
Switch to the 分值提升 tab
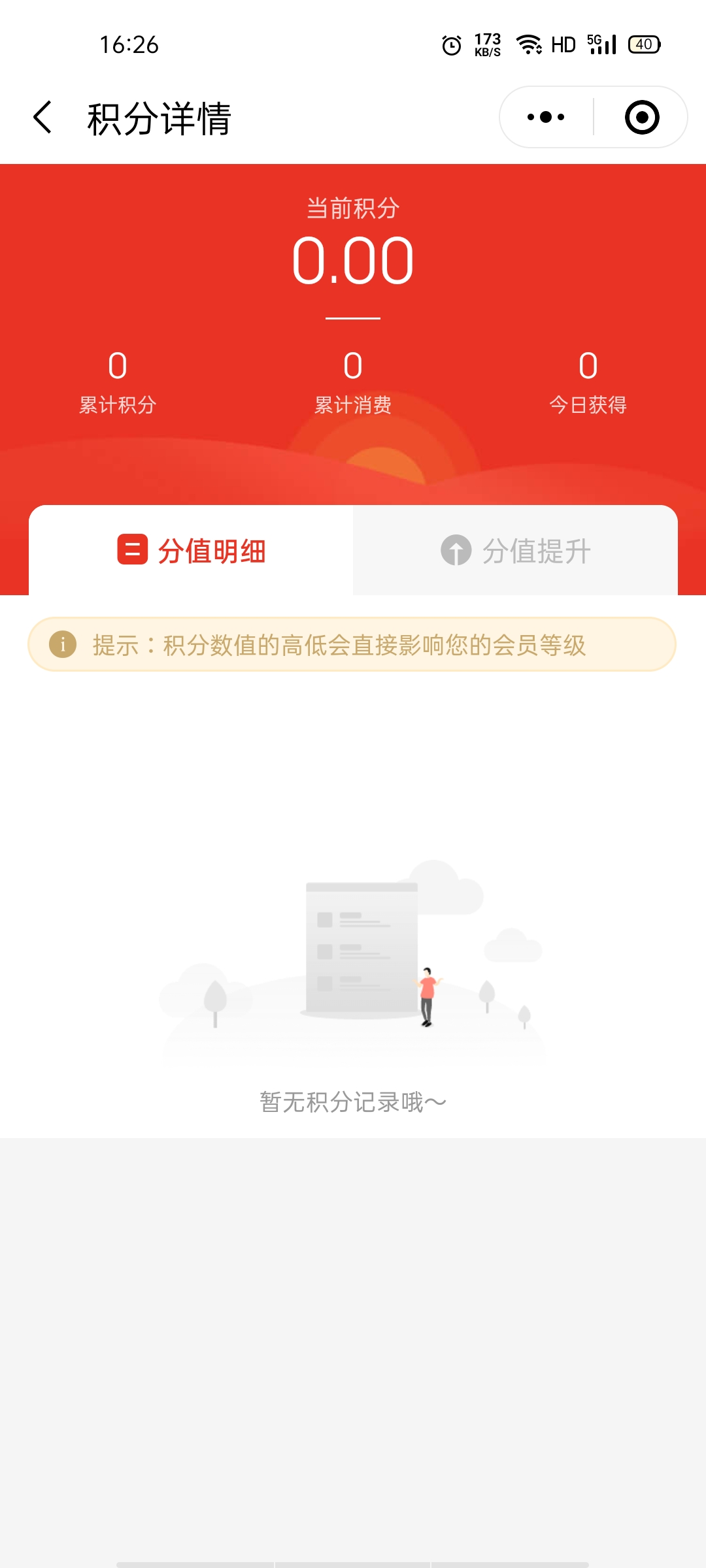tap(516, 551)
